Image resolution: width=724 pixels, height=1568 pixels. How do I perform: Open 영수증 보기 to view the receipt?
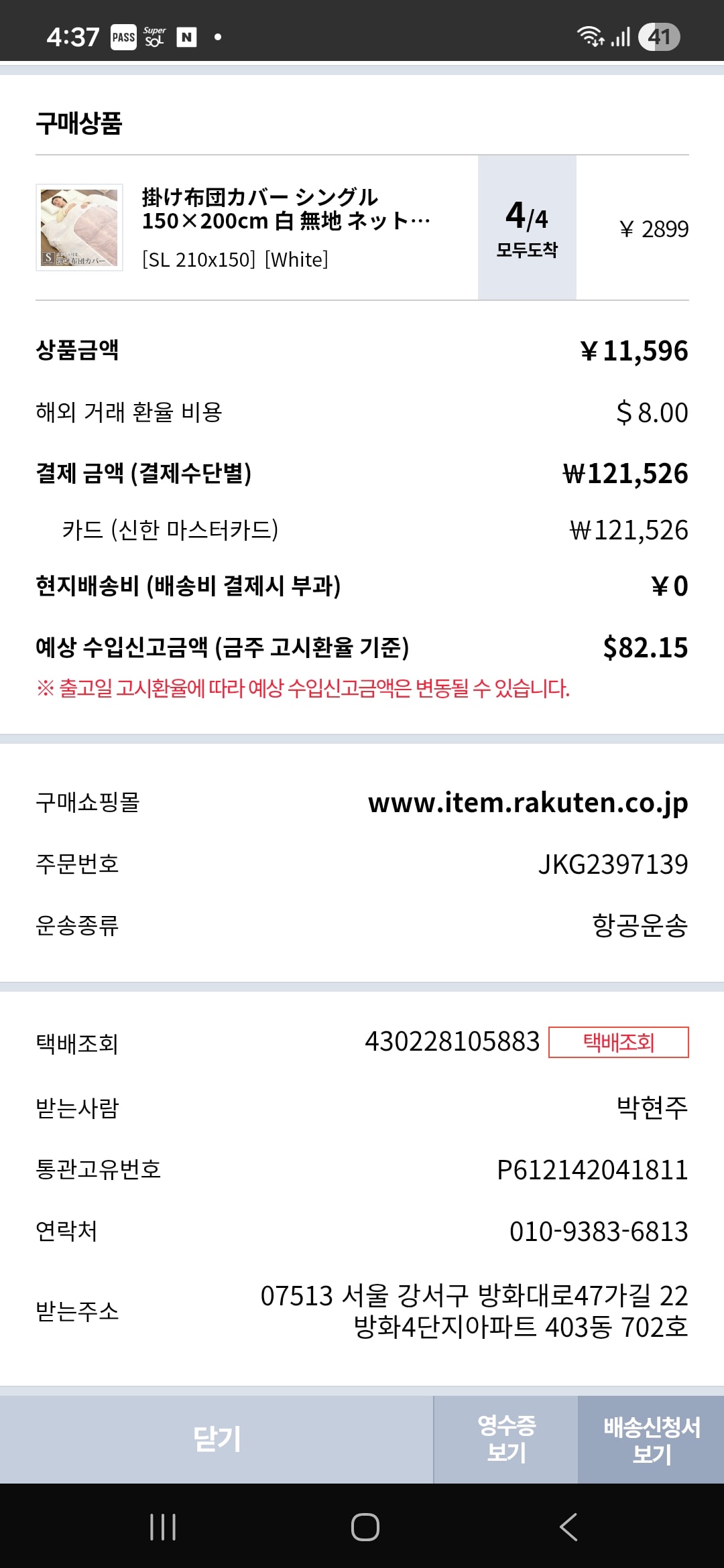(x=506, y=1439)
